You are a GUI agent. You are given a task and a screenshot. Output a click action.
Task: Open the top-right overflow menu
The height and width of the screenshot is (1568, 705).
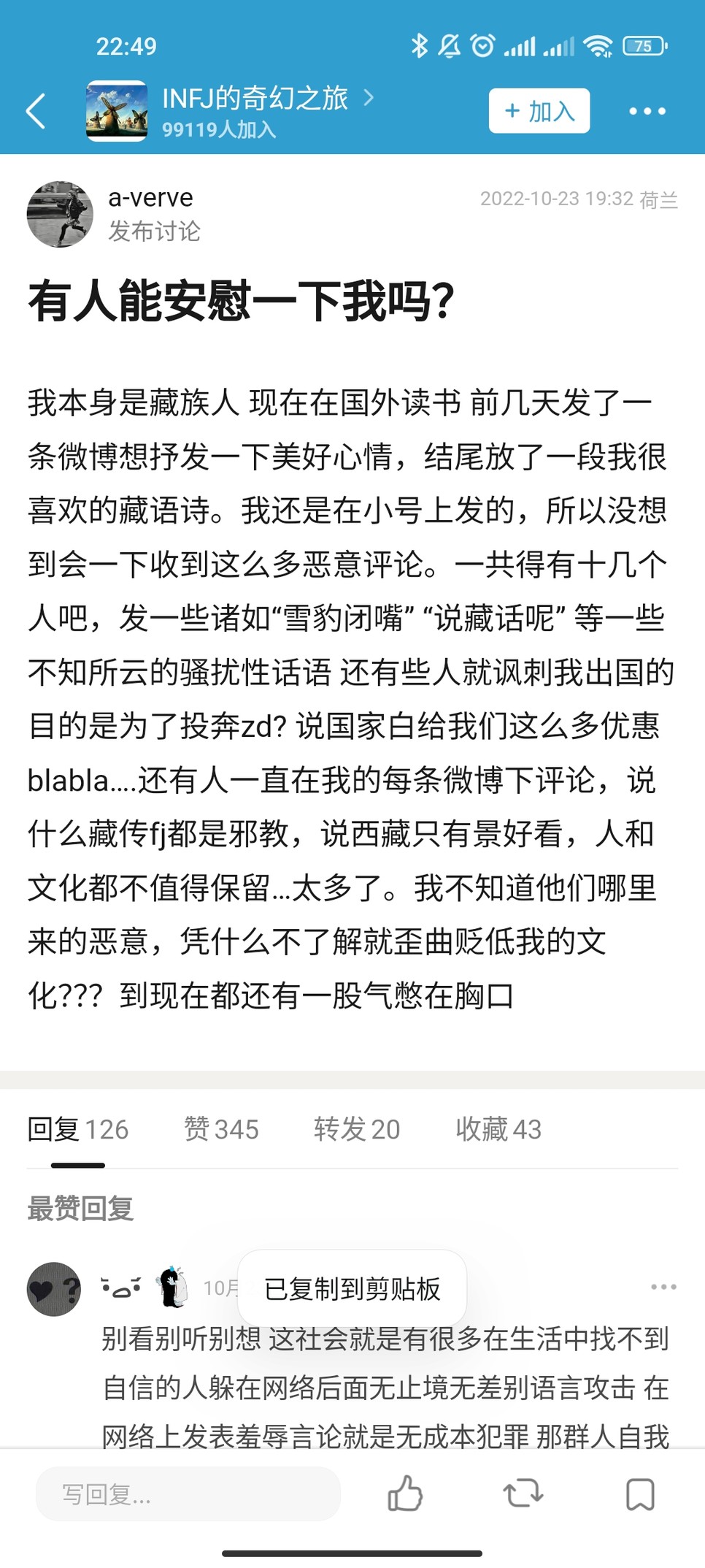[647, 111]
